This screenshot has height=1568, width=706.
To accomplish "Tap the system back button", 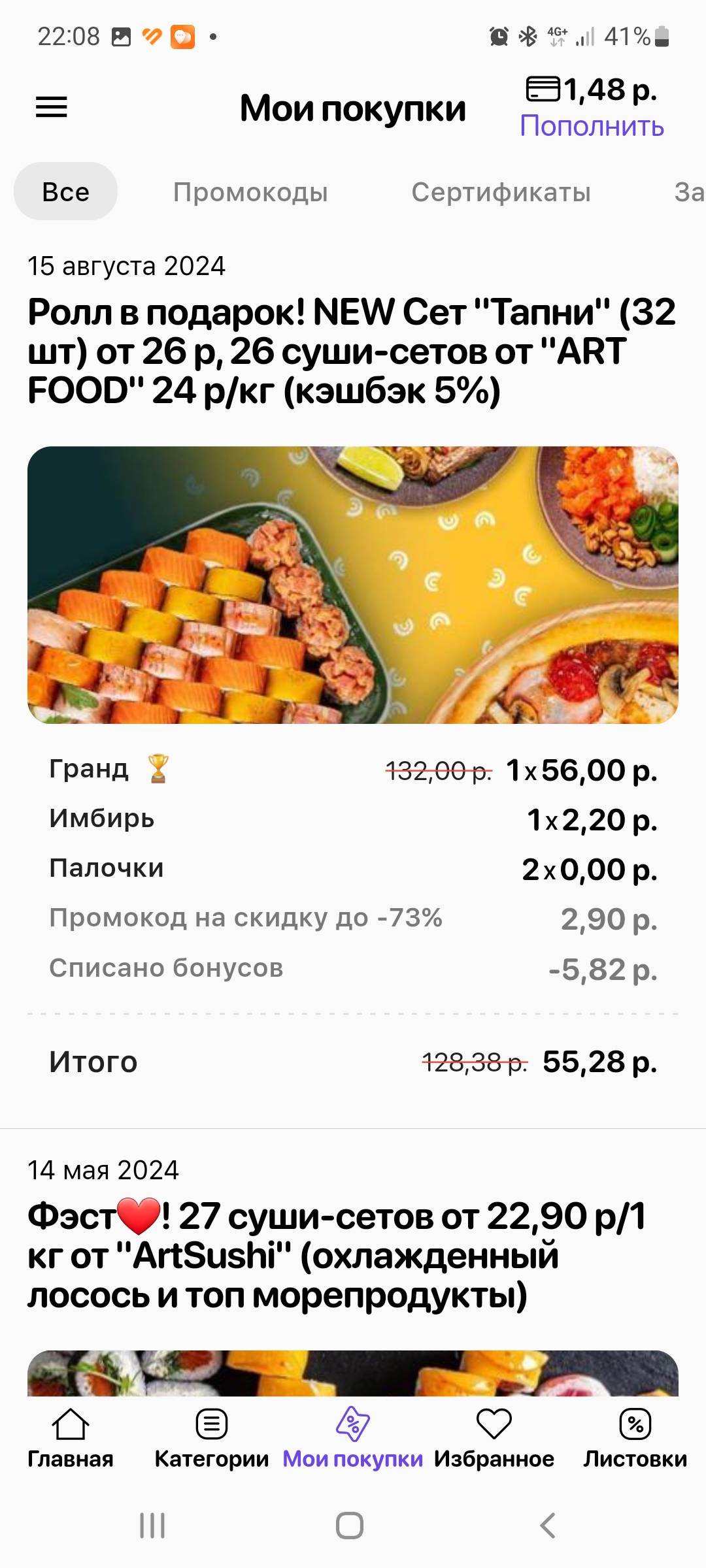I will (548, 1526).
